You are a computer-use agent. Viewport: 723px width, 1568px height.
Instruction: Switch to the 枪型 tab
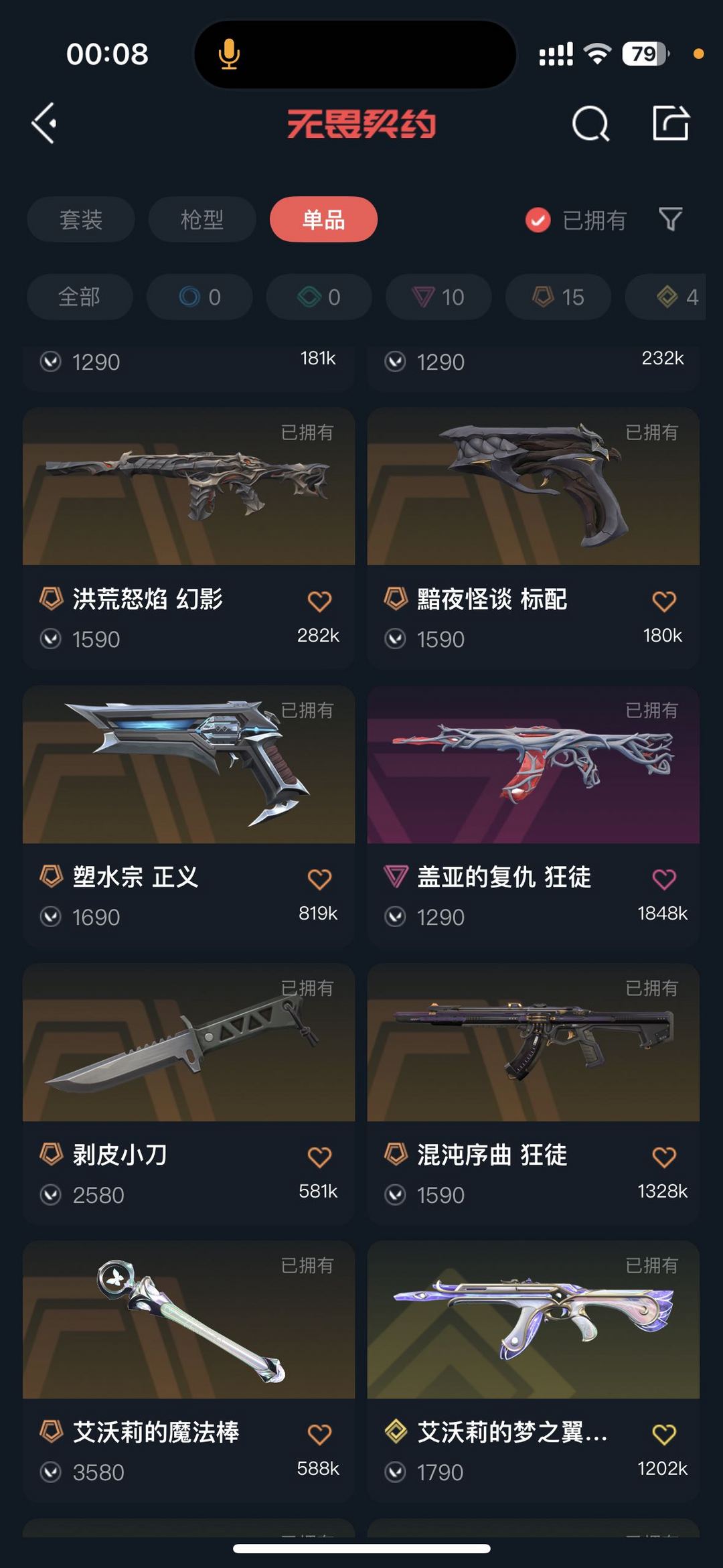coord(202,220)
